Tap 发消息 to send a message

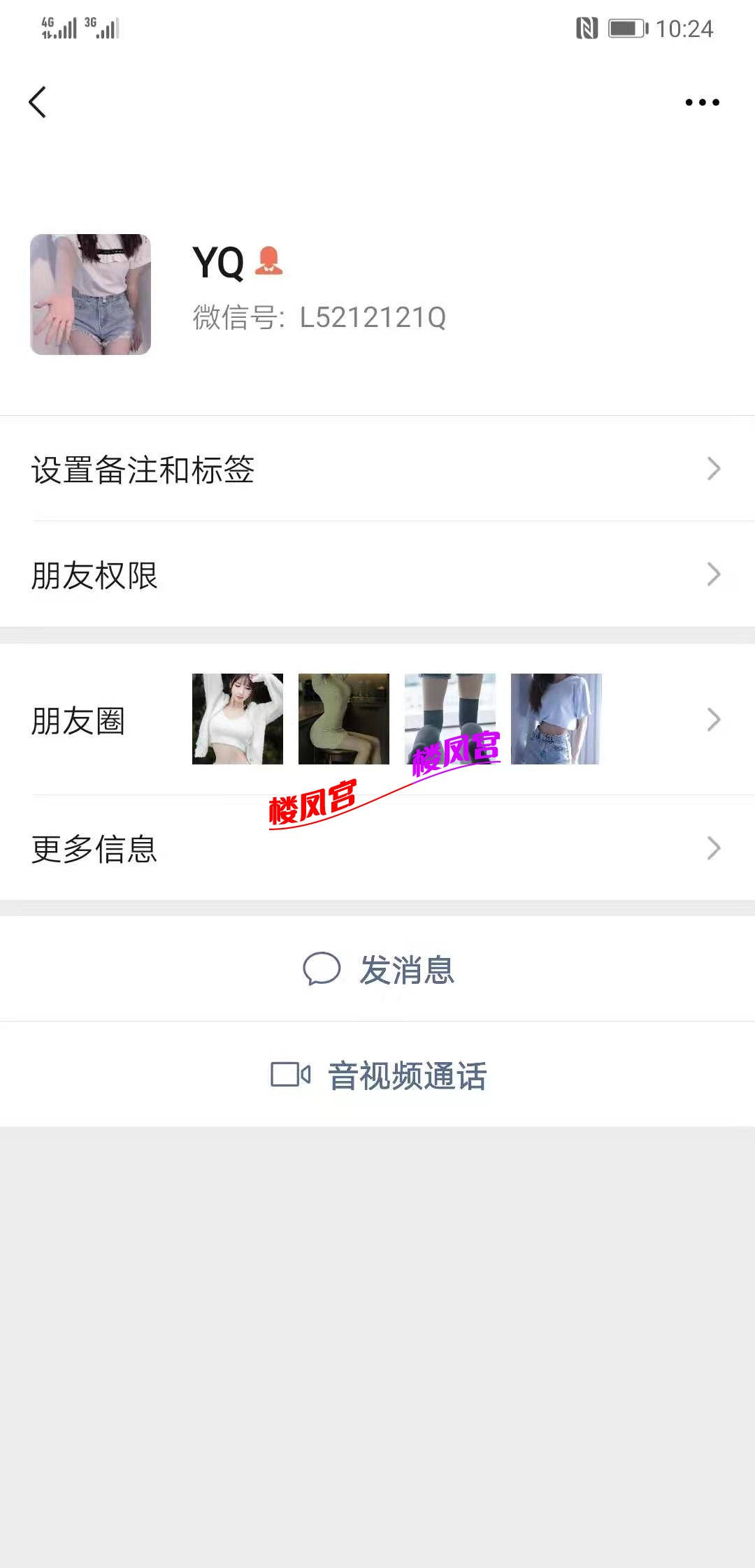378,970
